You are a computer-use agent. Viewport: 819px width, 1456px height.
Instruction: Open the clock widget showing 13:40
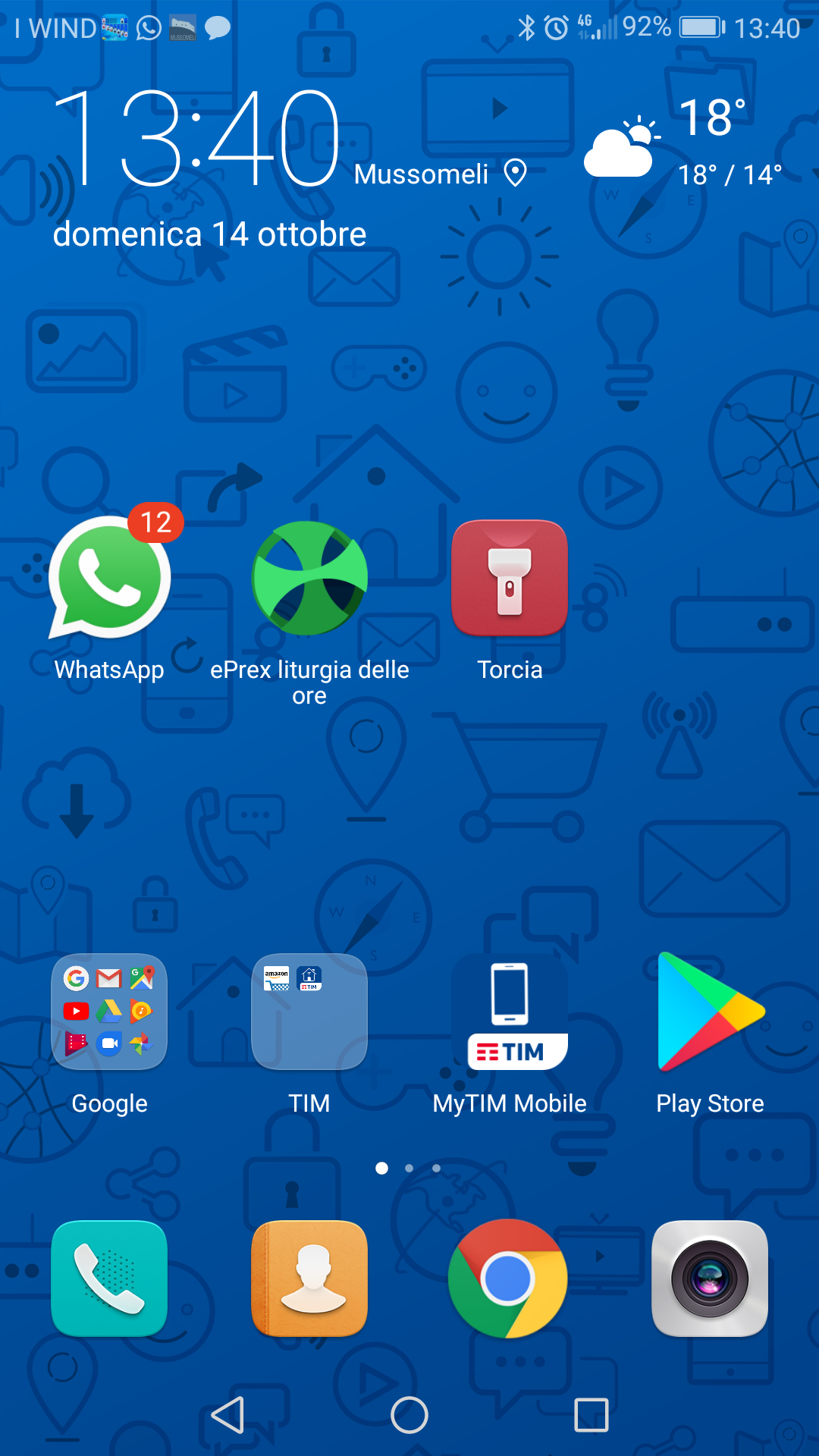pos(196,138)
